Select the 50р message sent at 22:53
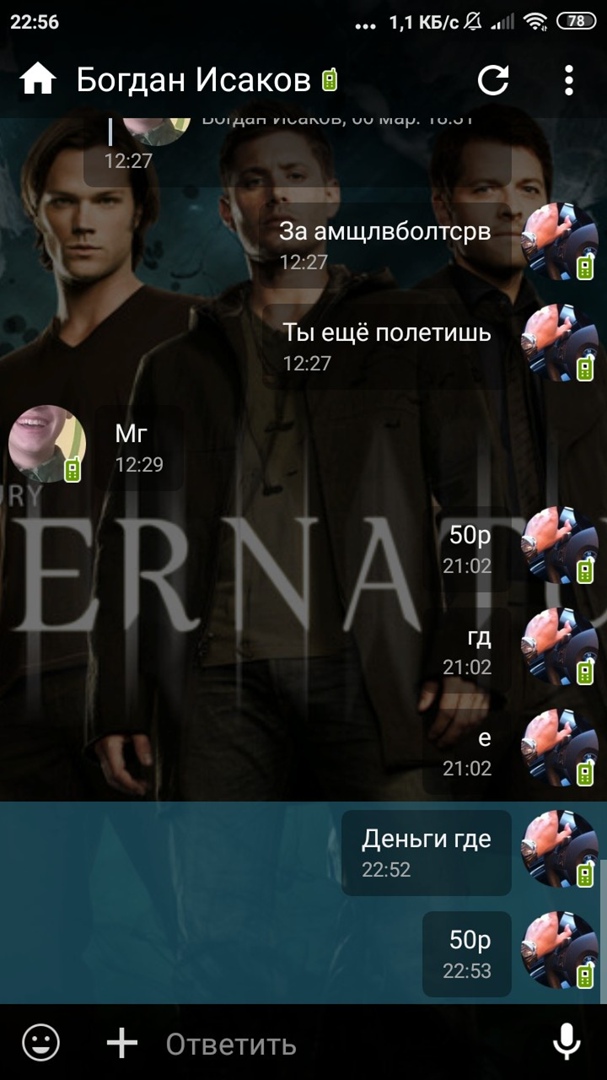Image resolution: width=607 pixels, height=1080 pixels. (x=467, y=954)
